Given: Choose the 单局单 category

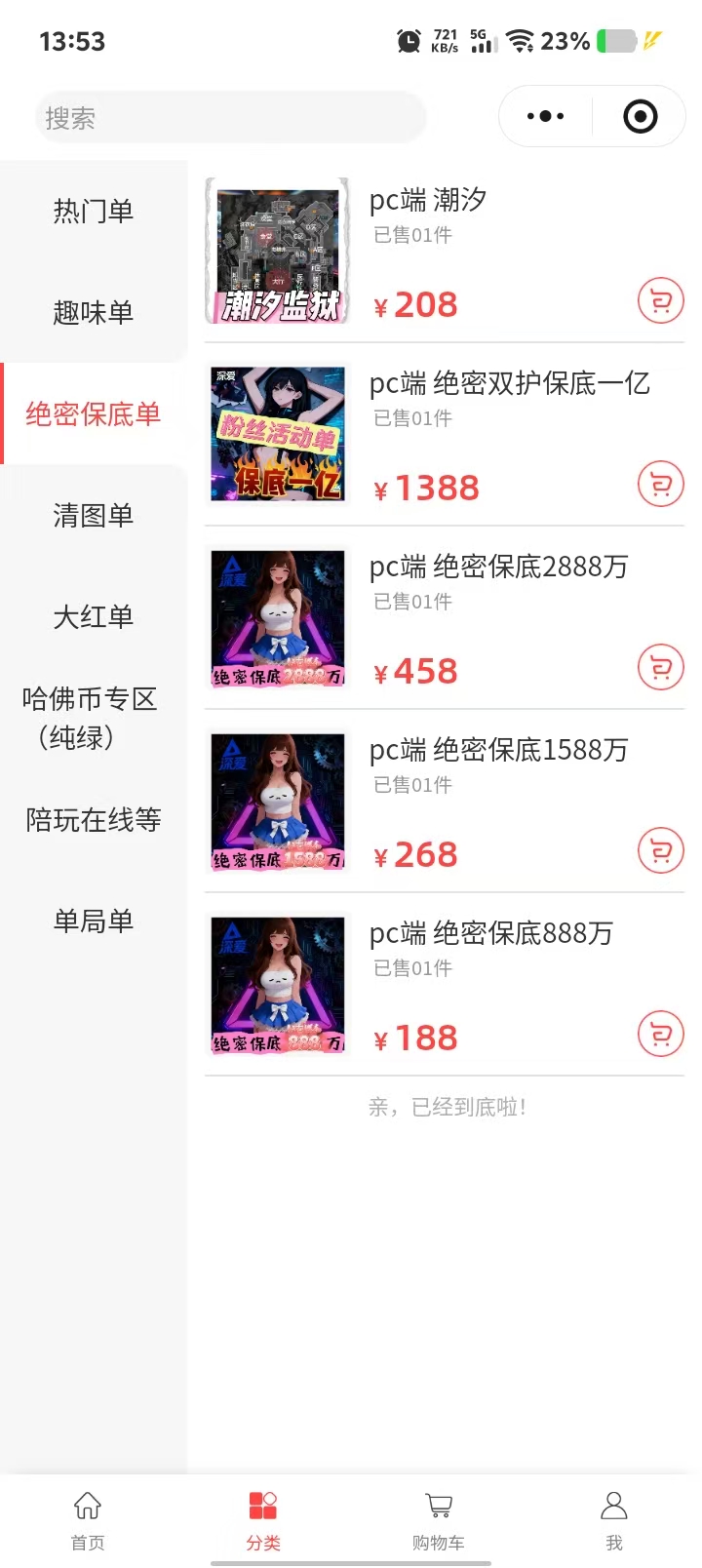Looking at the screenshot, I should coord(93,921).
